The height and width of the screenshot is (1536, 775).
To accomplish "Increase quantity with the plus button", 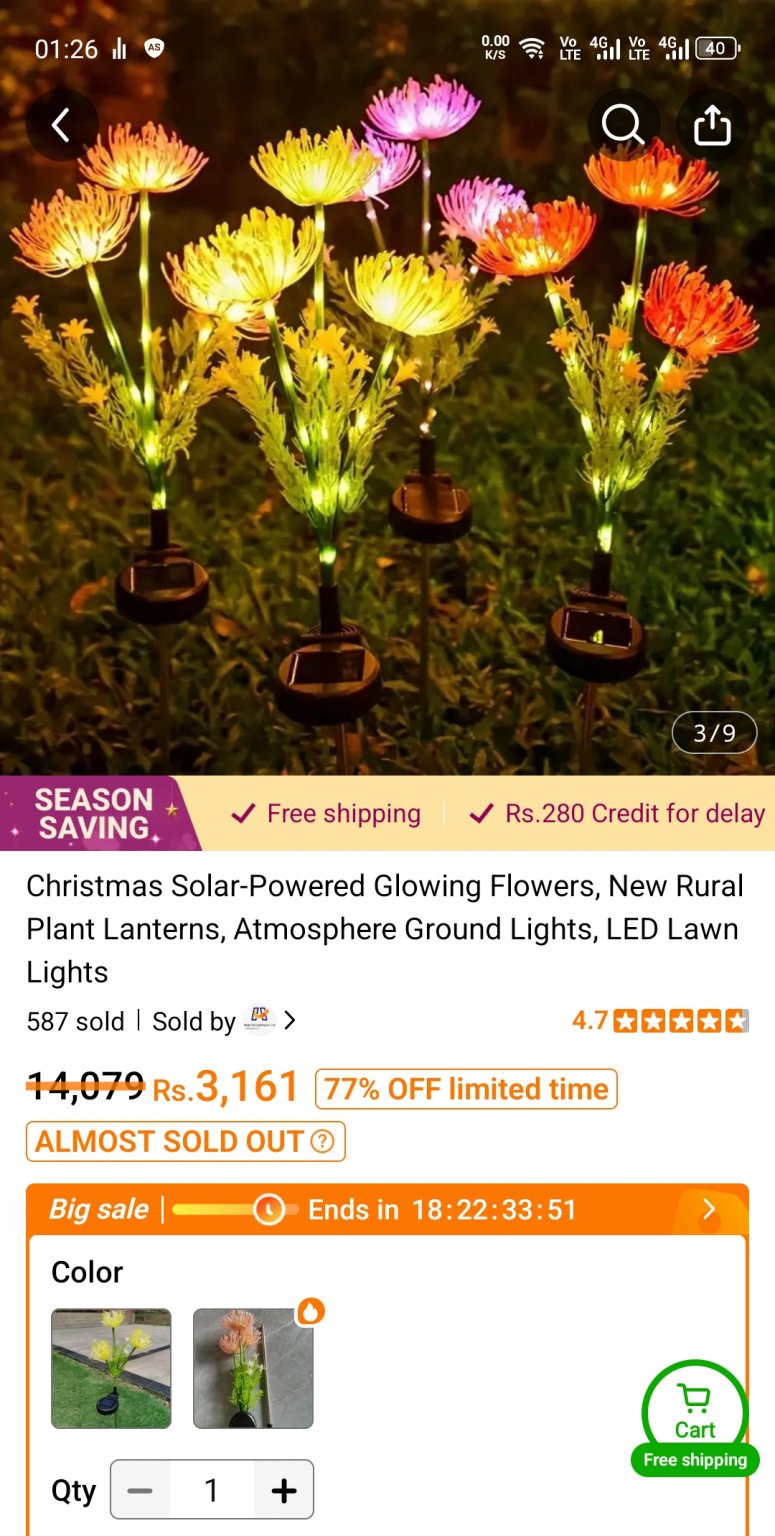I will coord(284,1491).
